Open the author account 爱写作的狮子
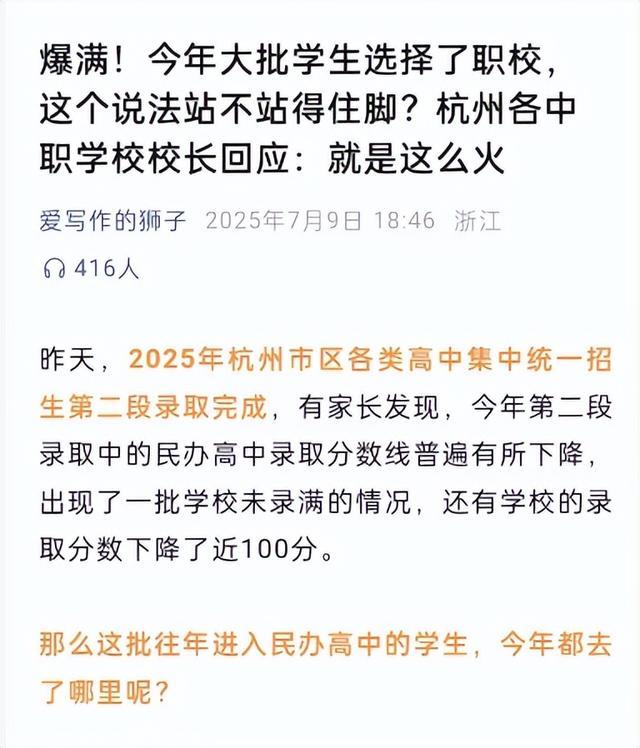This screenshot has height=748, width=640. pos(113,221)
